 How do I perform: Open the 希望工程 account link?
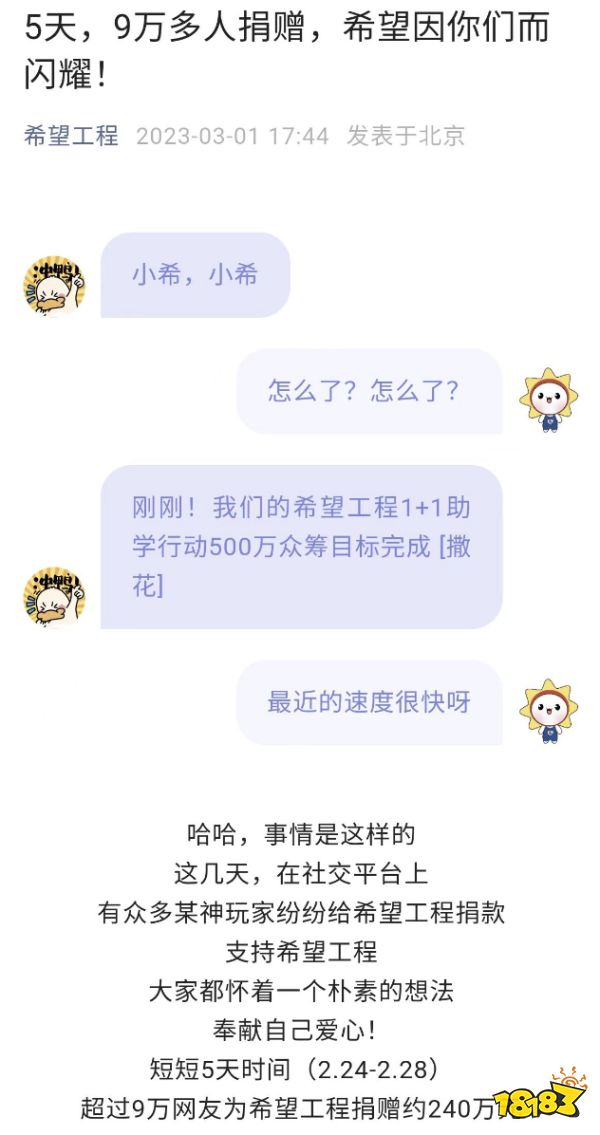[x=71, y=136]
